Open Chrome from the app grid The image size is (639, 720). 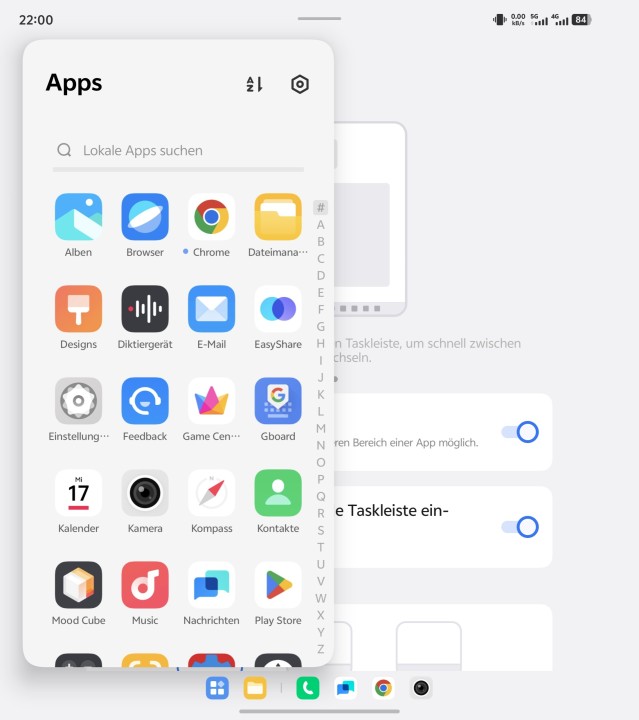pos(211,217)
